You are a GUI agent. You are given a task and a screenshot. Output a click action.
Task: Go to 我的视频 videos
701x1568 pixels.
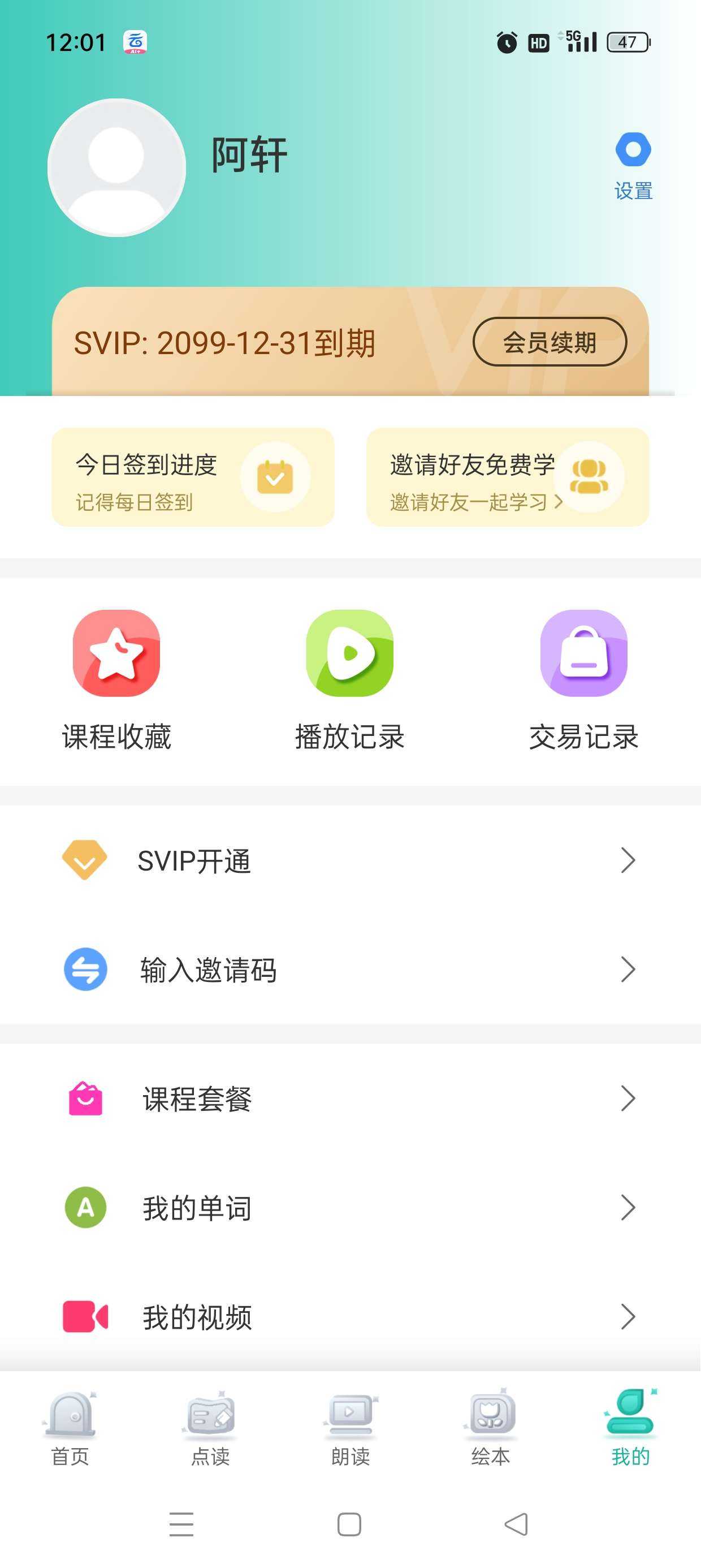click(x=350, y=1317)
